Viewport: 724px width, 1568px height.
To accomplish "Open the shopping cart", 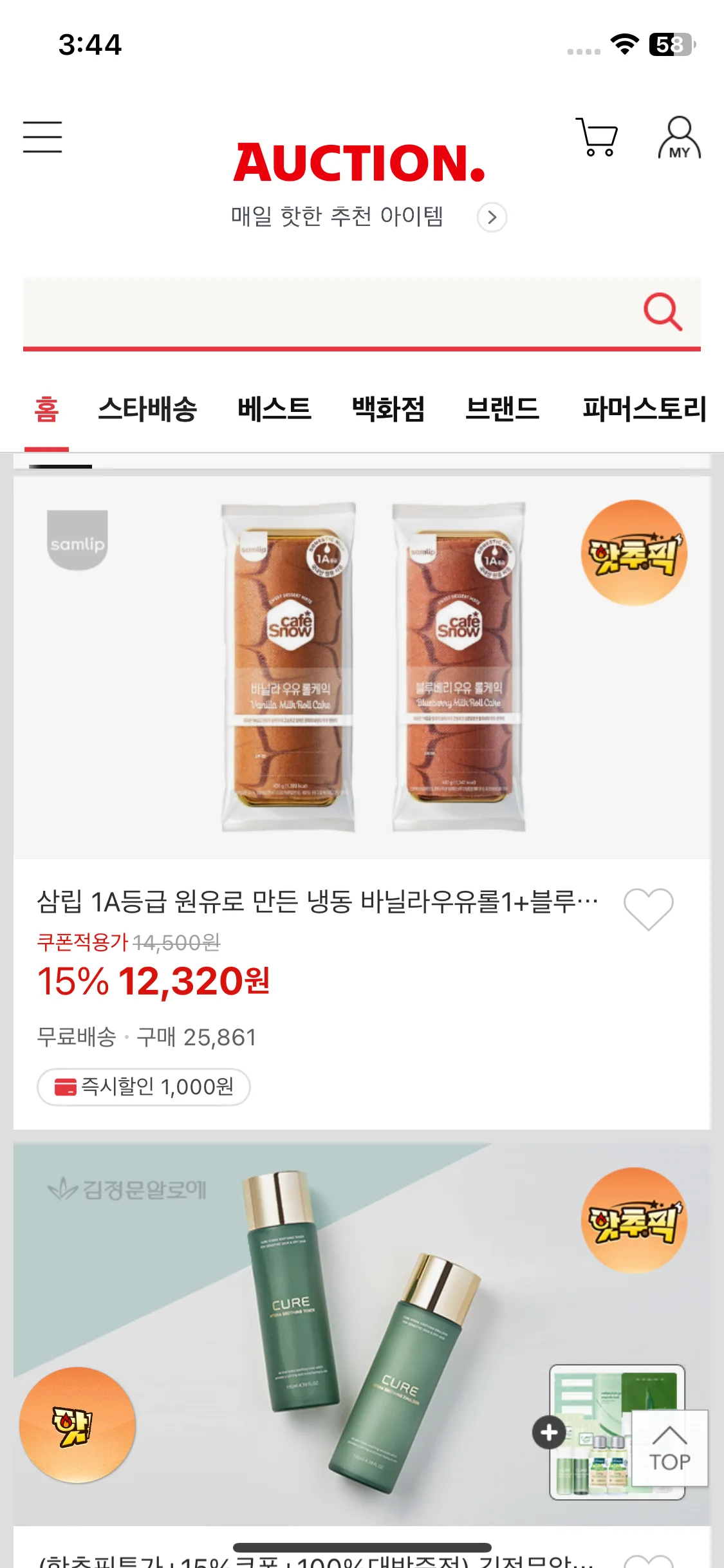I will click(x=597, y=137).
